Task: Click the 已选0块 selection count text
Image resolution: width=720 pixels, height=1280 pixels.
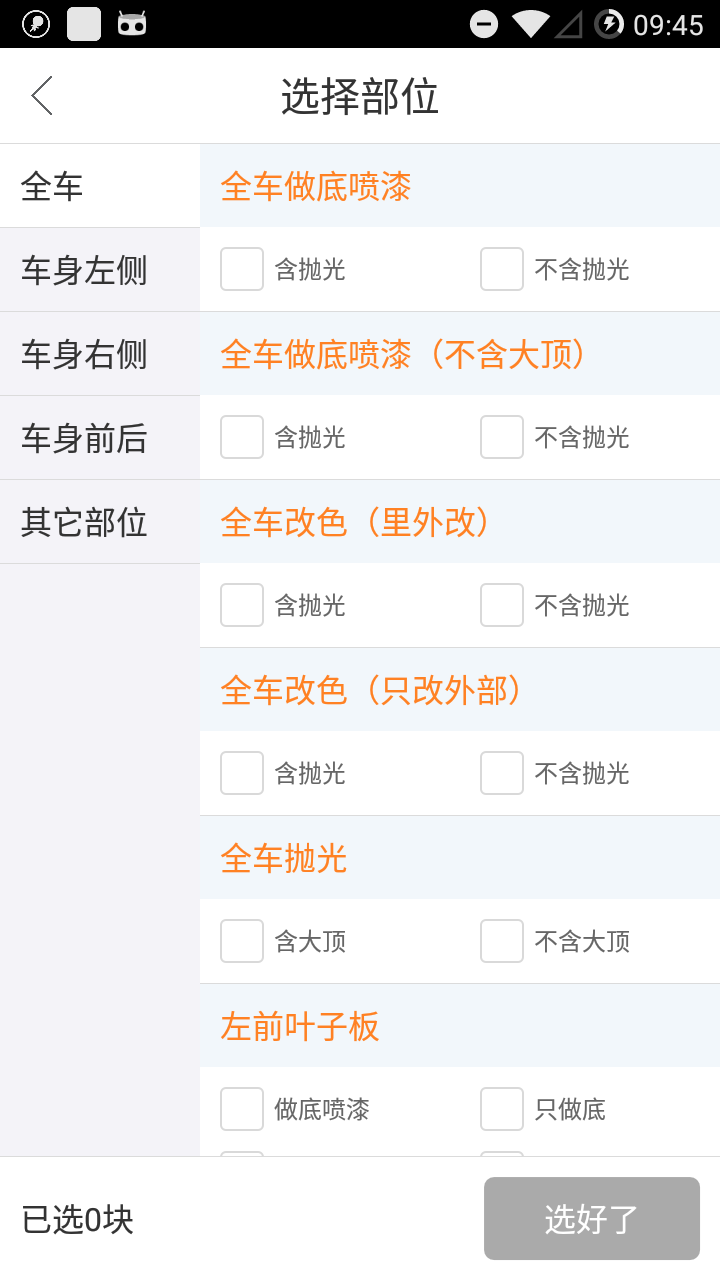Action: pyautogui.click(x=76, y=1218)
